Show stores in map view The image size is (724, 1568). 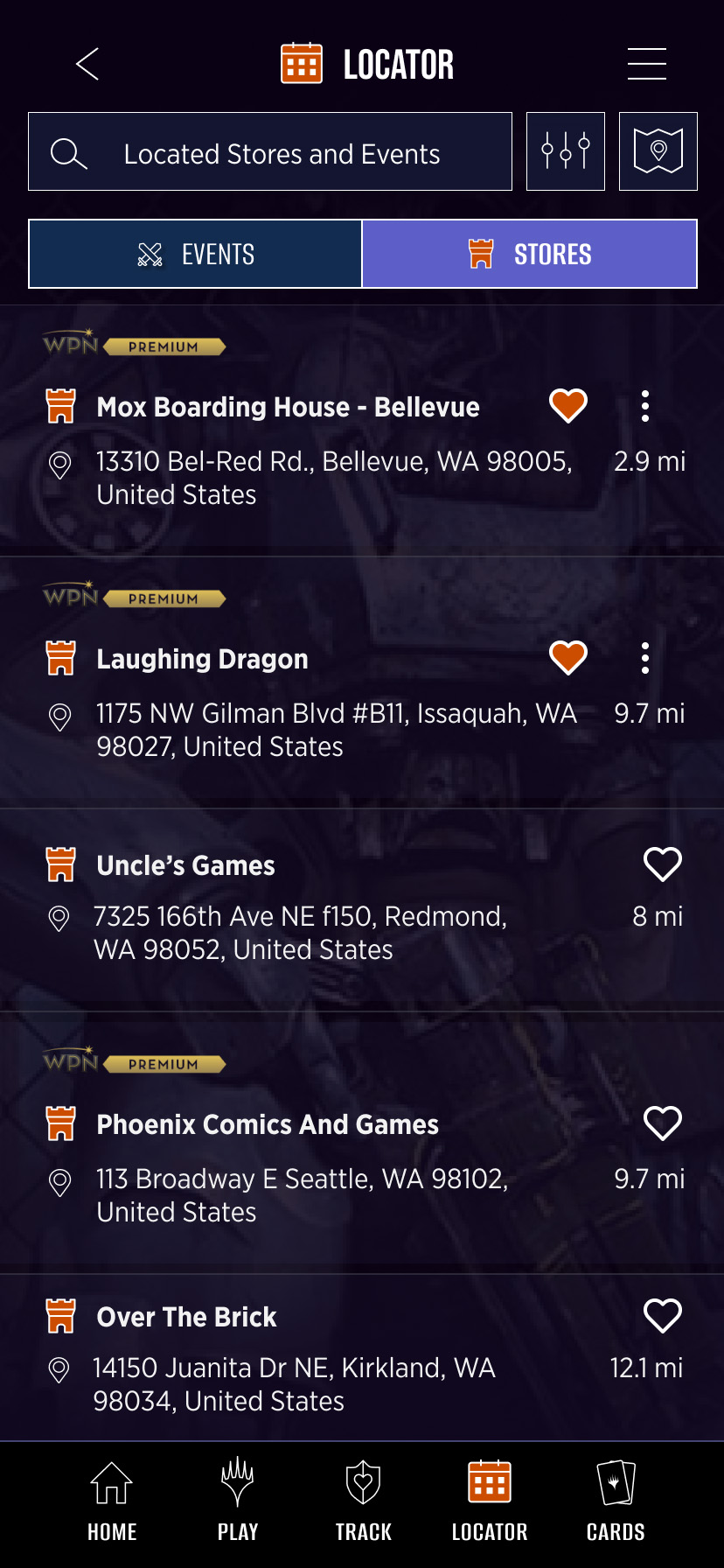pos(658,152)
